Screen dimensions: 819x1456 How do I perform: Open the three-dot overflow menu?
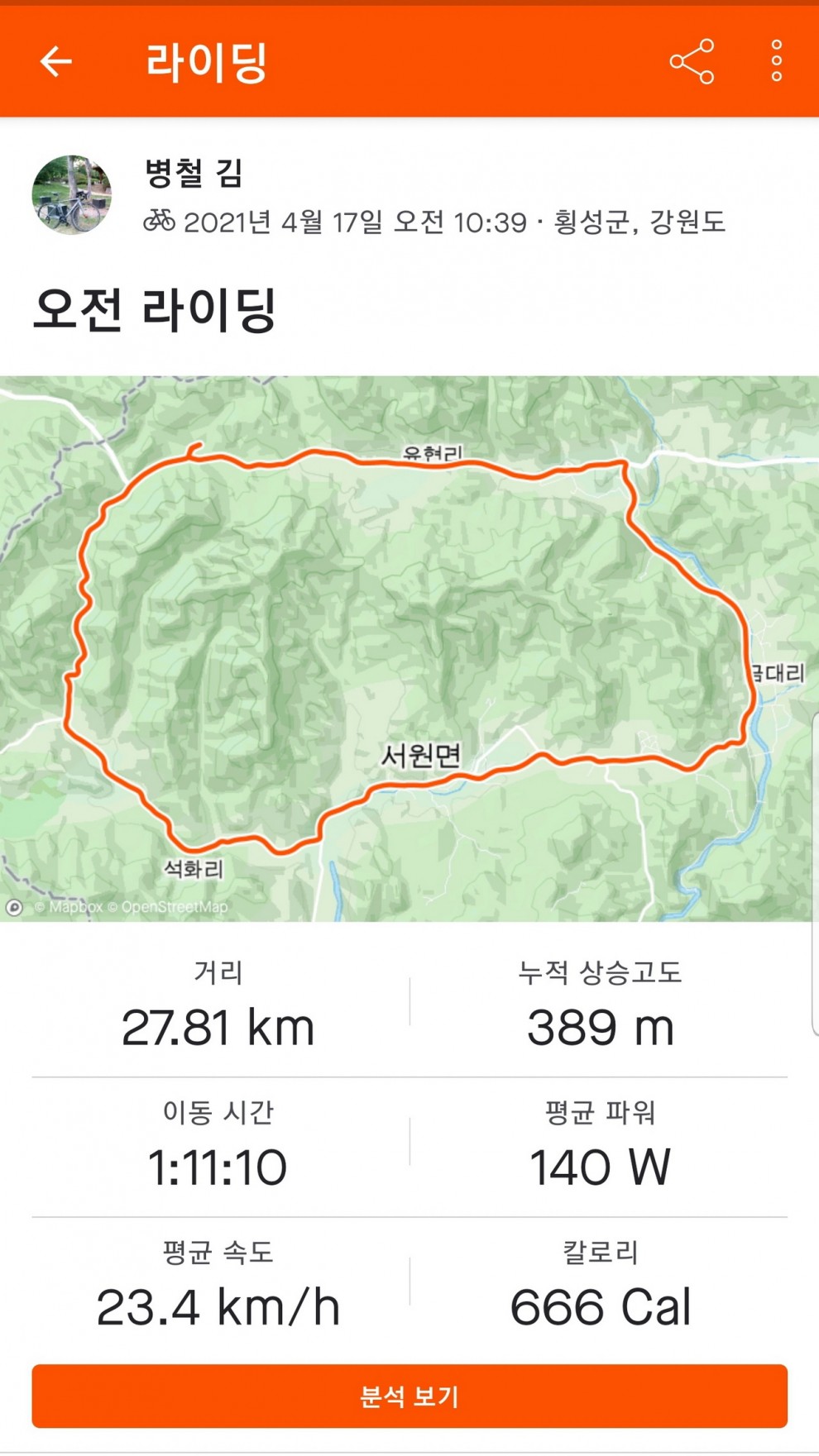pos(776,62)
